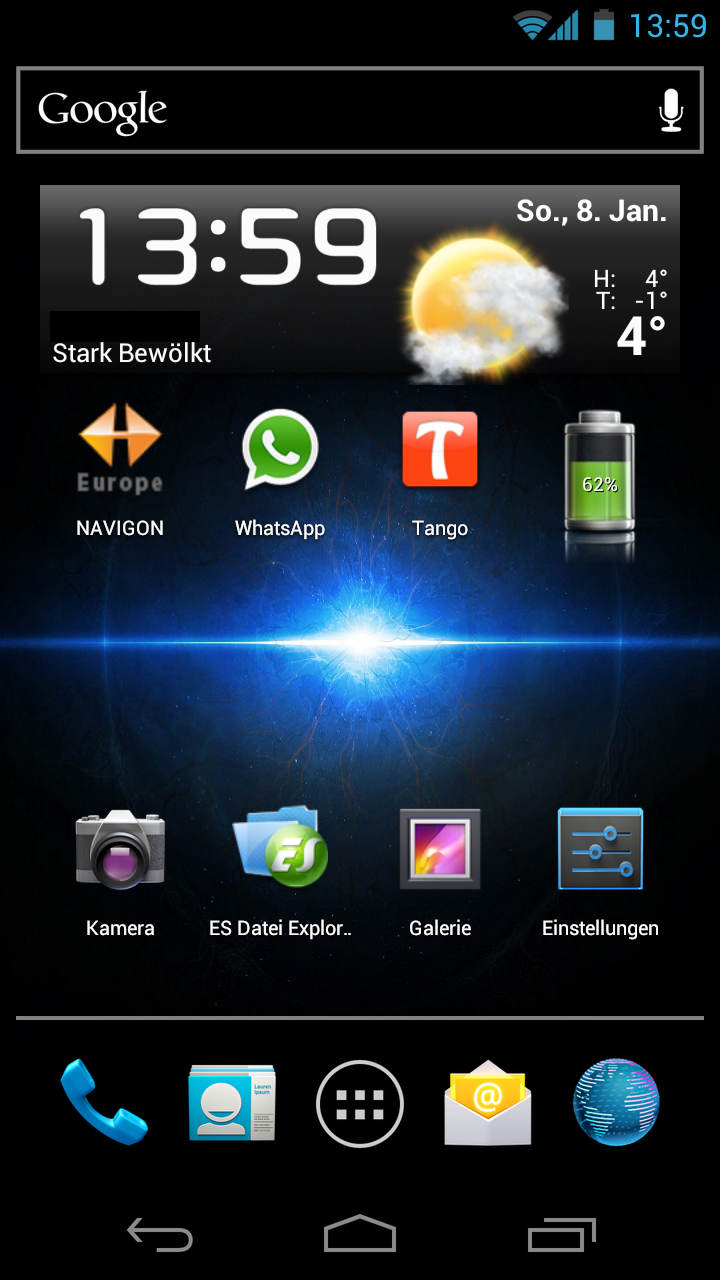Open the Kamera app
Viewport: 720px width, 1280px height.
[120, 872]
